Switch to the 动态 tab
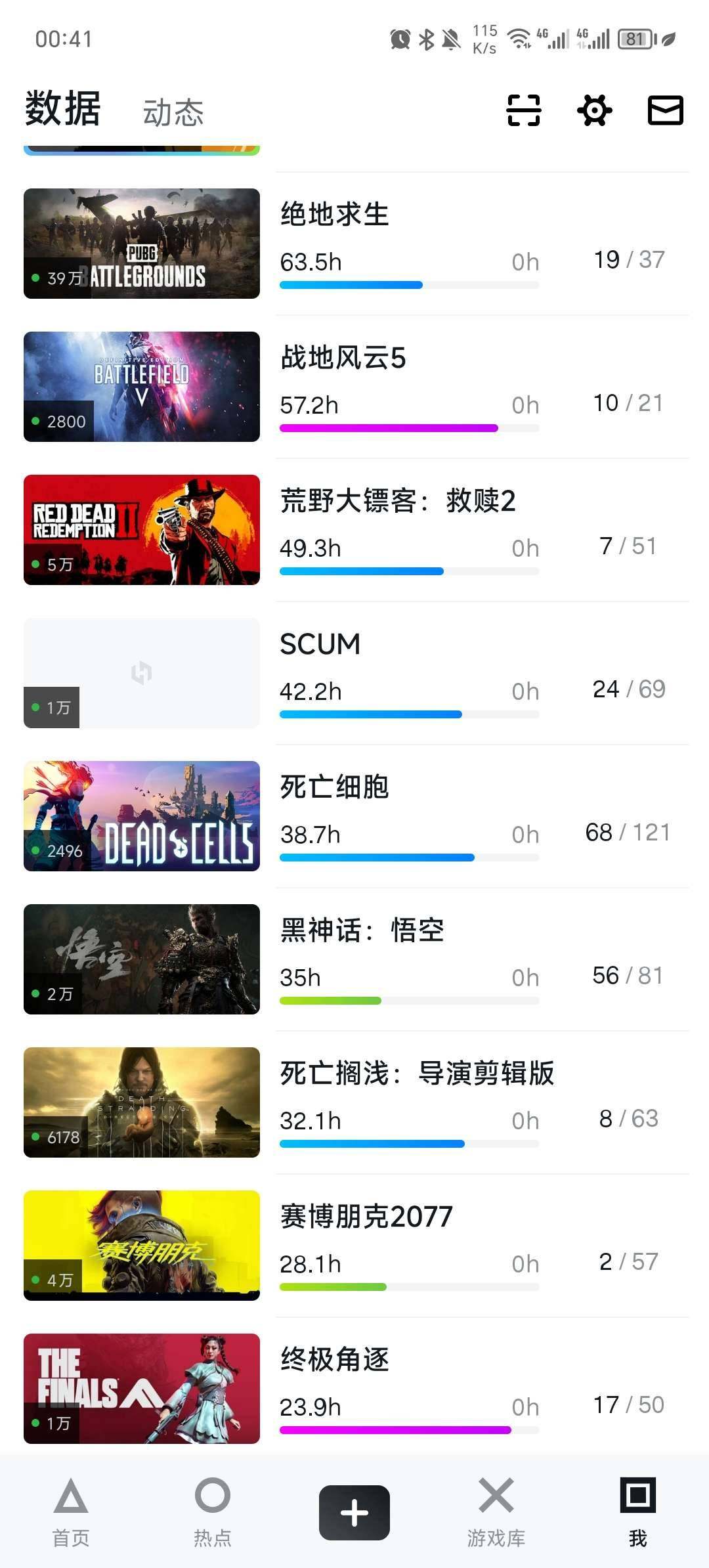 (172, 112)
